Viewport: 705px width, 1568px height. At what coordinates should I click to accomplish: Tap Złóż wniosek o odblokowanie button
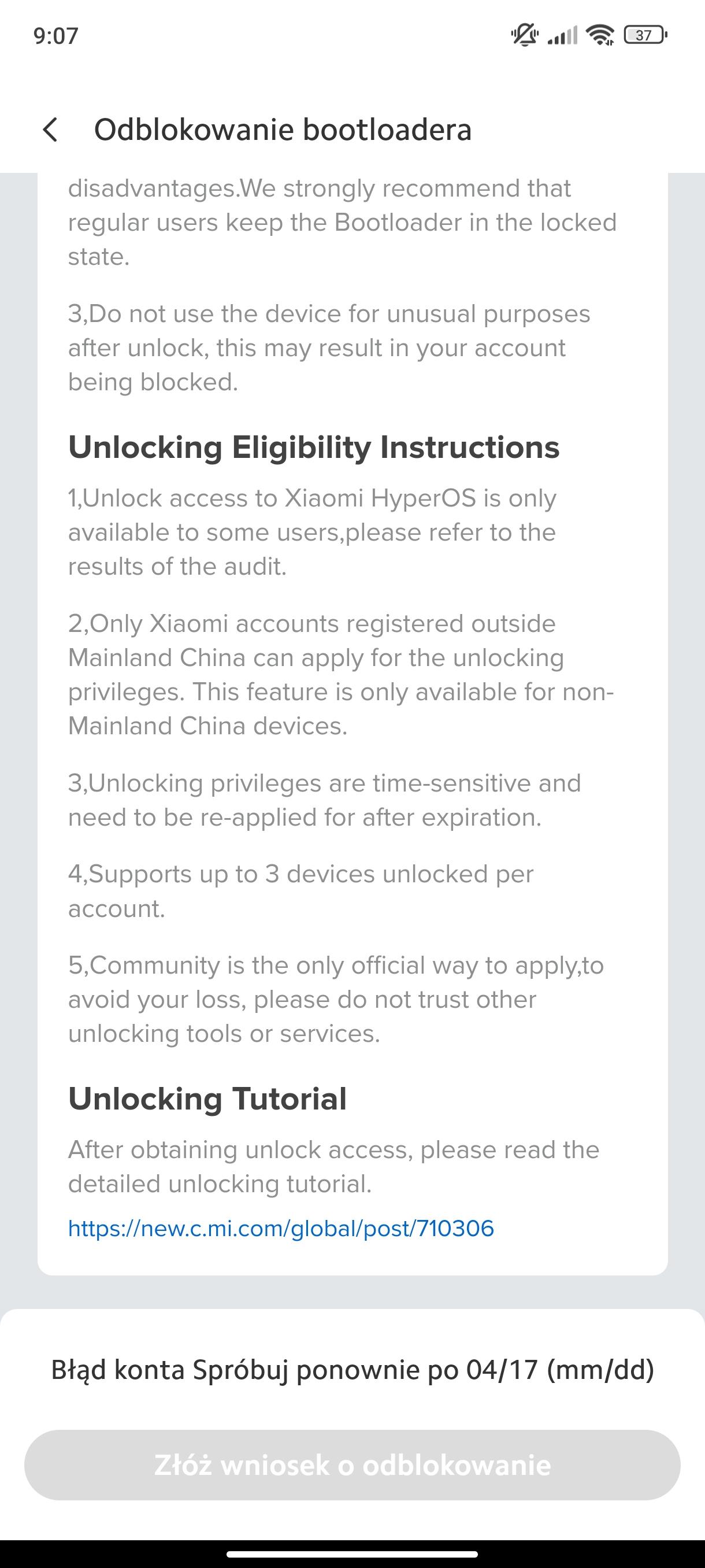coord(352,1466)
